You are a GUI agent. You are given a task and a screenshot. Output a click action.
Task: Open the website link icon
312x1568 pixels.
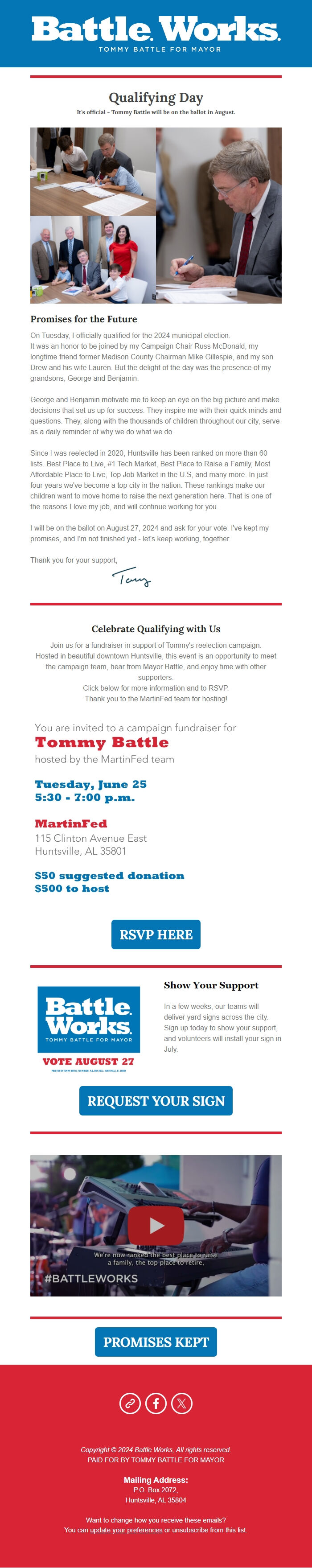tap(130, 1403)
